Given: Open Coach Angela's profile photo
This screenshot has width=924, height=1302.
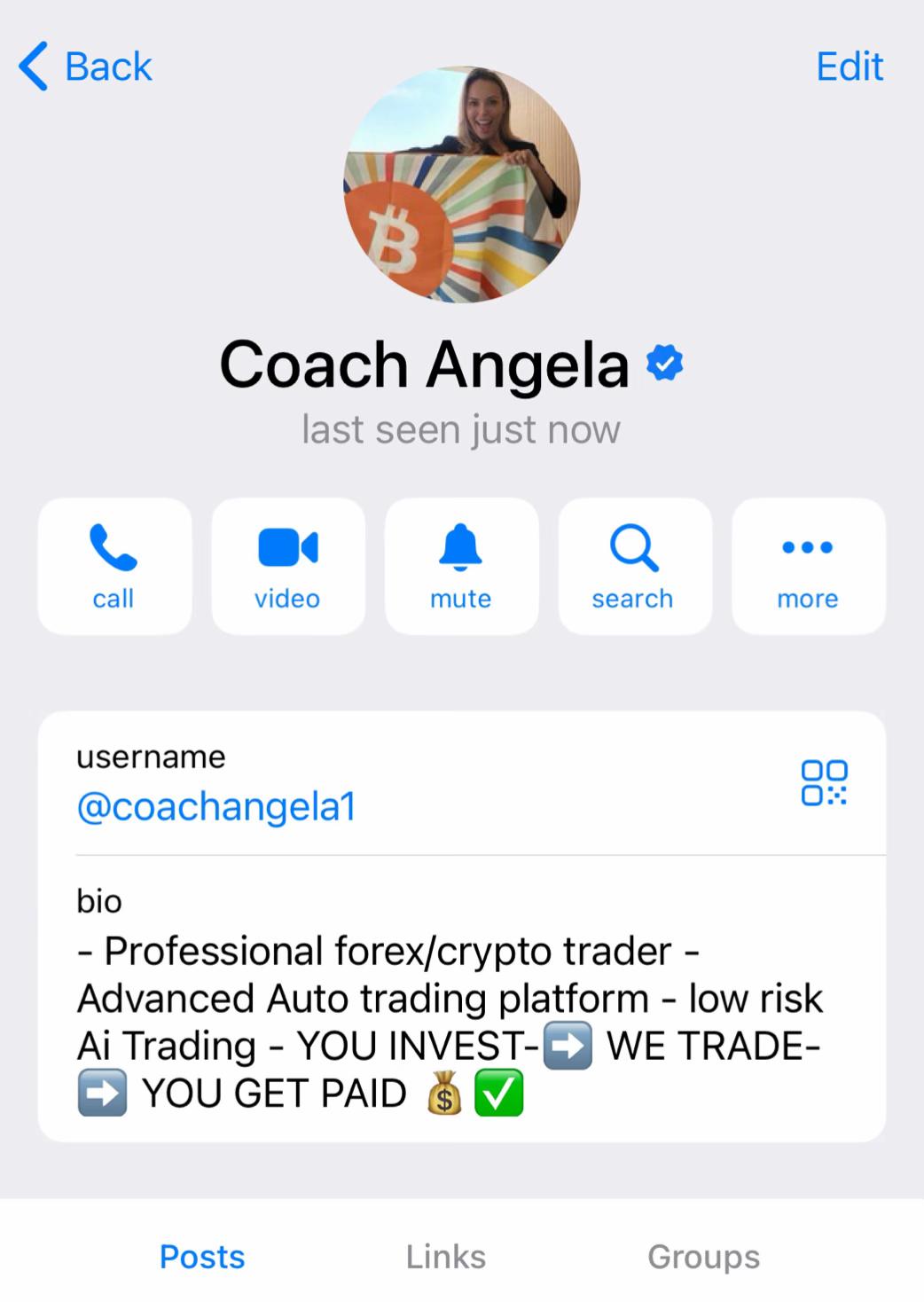Looking at the screenshot, I should (461, 184).
